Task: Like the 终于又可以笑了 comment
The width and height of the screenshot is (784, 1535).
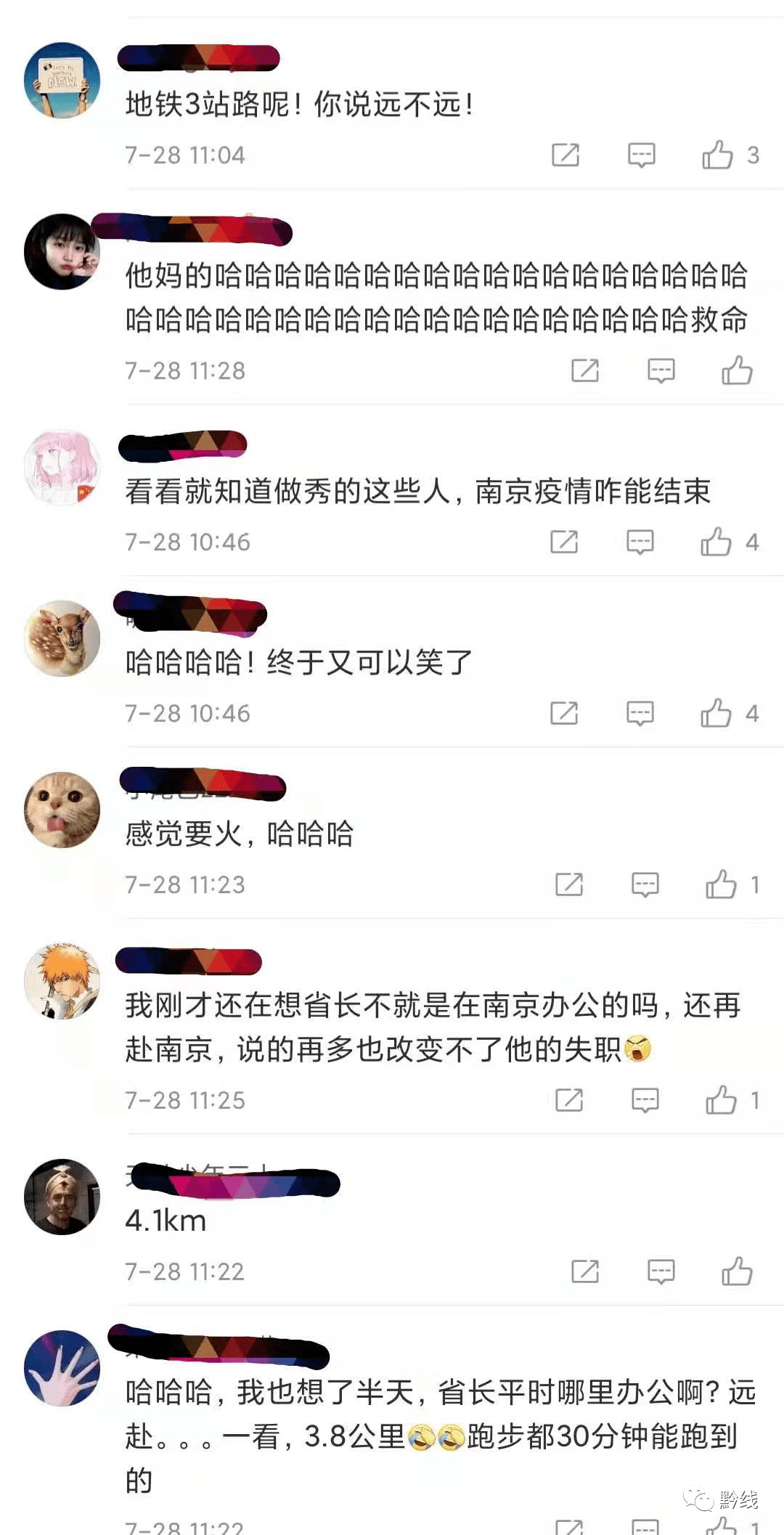Action: click(x=716, y=713)
